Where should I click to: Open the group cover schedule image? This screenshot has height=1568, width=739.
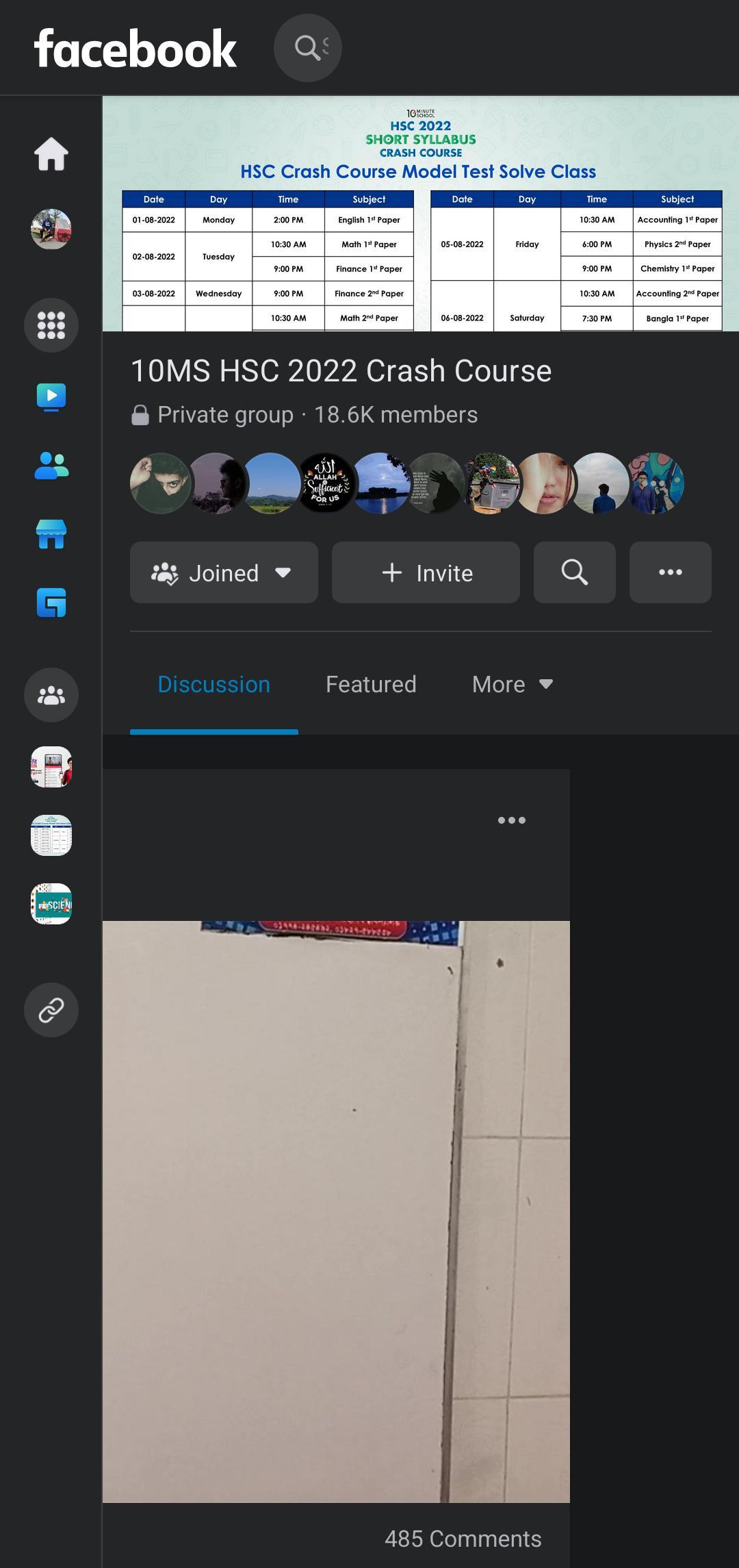point(420,214)
